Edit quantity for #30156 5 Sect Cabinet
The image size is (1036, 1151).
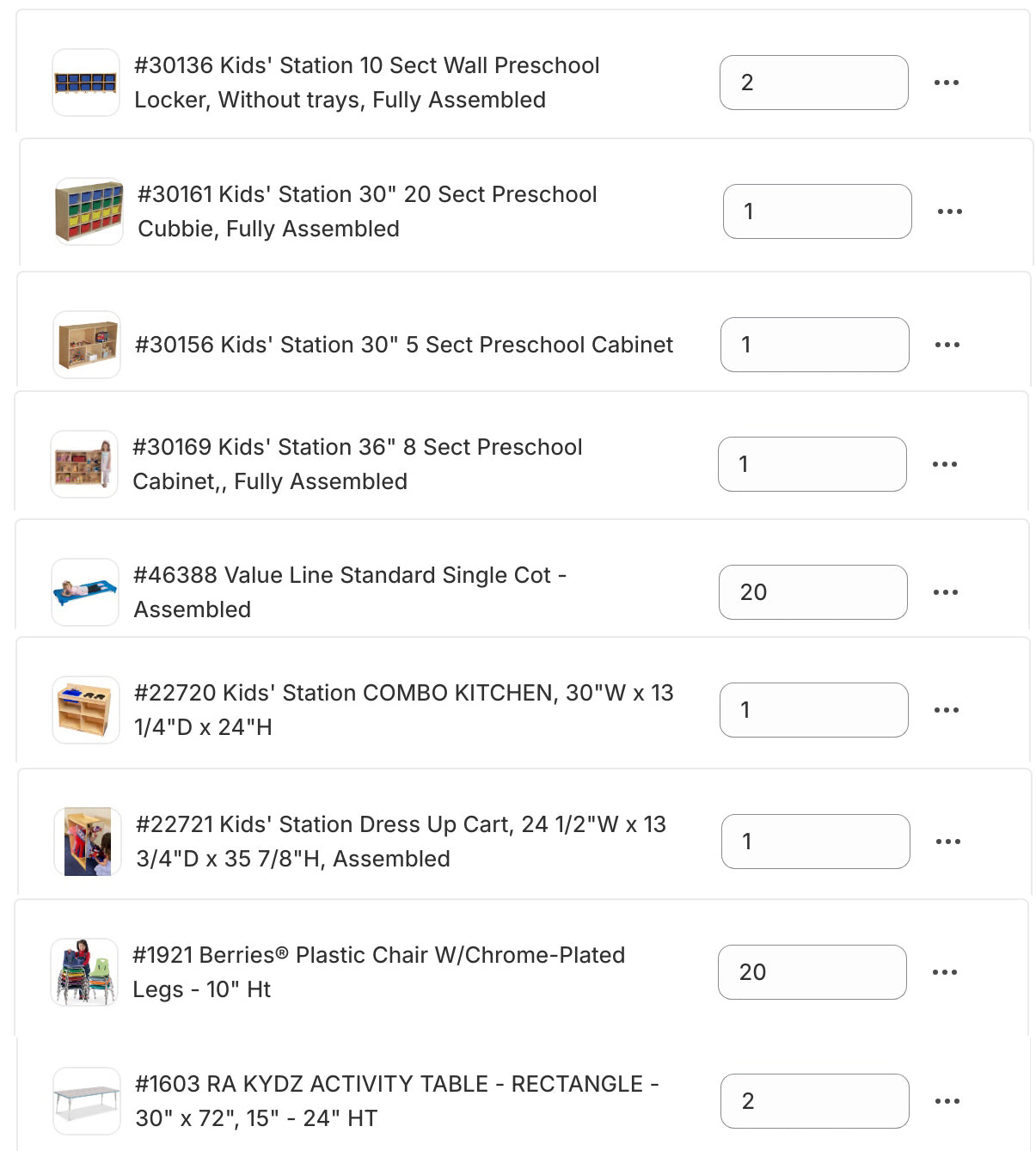pos(814,345)
